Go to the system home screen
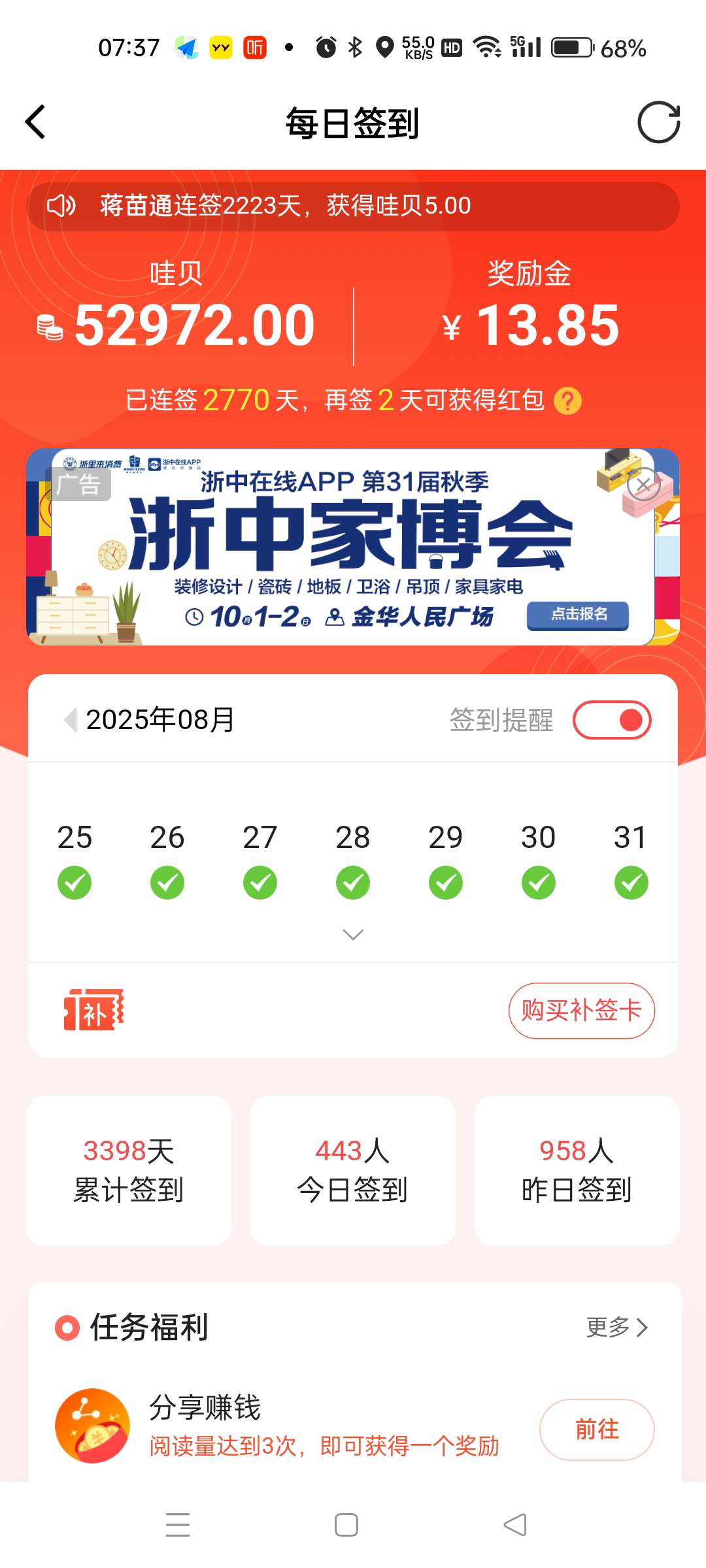This screenshot has width=706, height=1568. tap(346, 1525)
